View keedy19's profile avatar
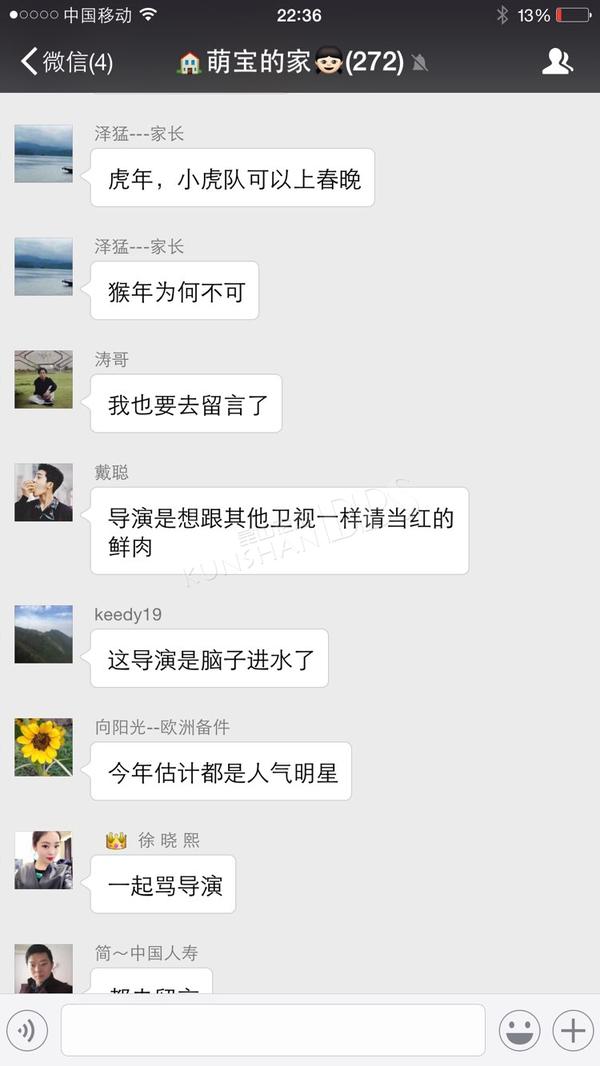This screenshot has width=600, height=1066. (43, 634)
